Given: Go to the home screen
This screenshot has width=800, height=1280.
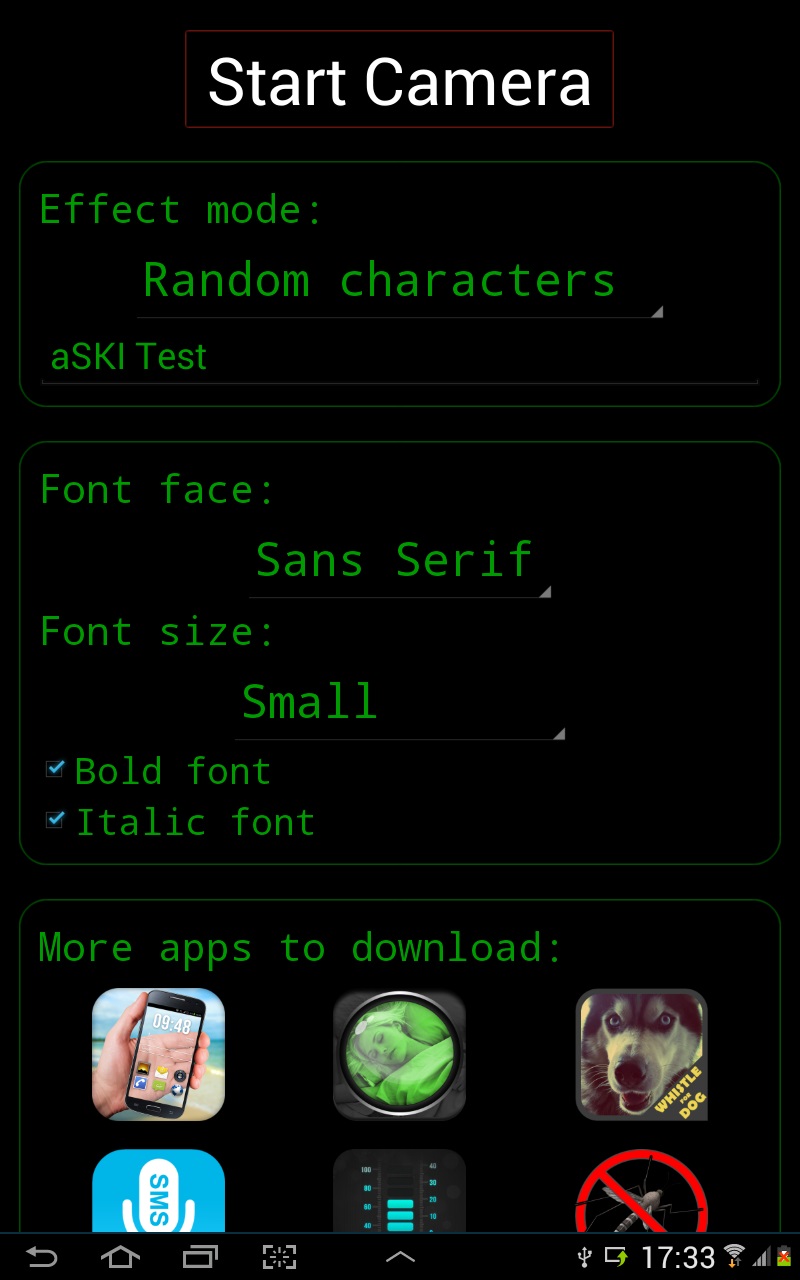Looking at the screenshot, I should tap(120, 1256).
